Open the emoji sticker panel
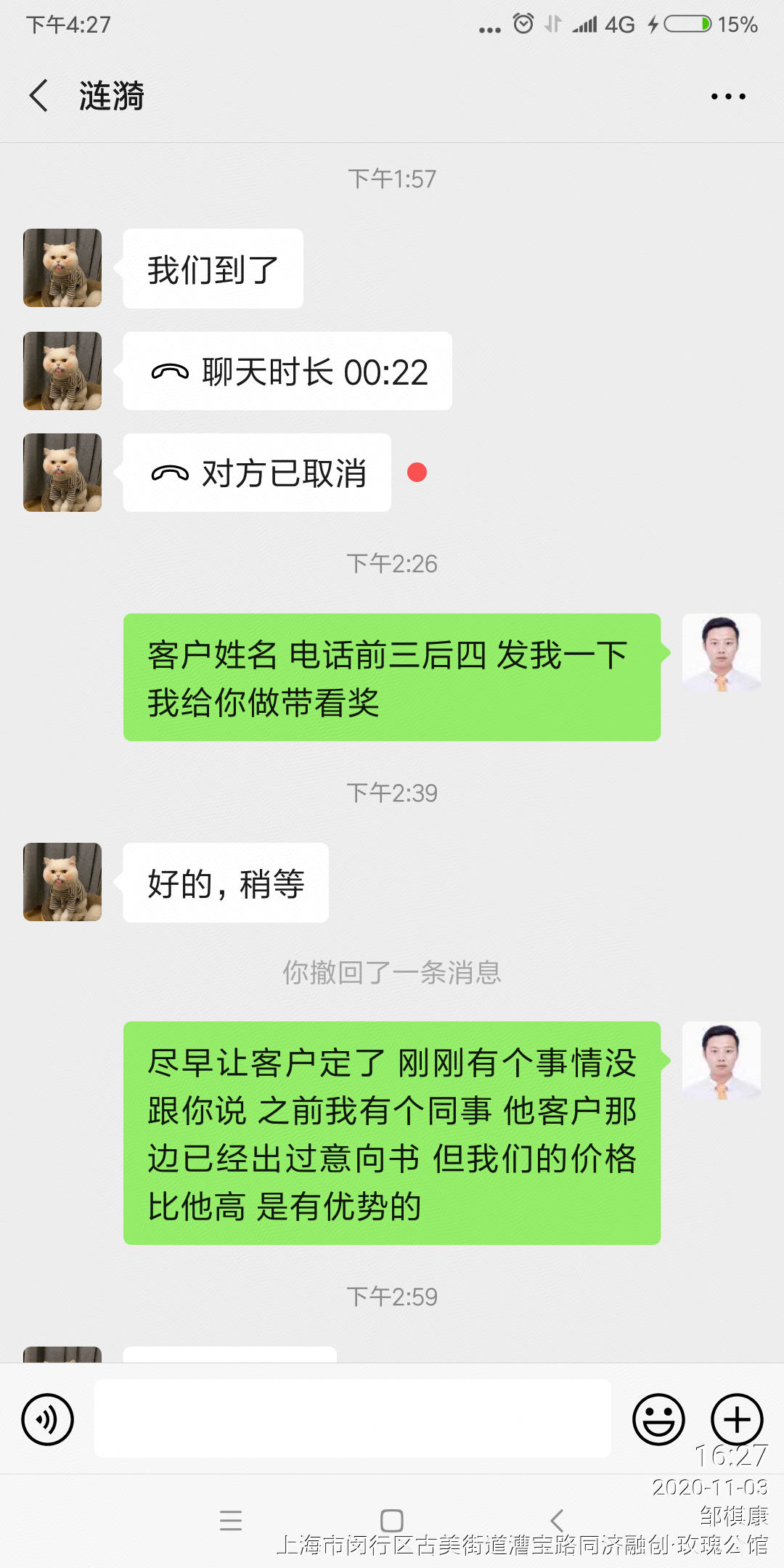The height and width of the screenshot is (1568, 784). pyautogui.click(x=658, y=1419)
